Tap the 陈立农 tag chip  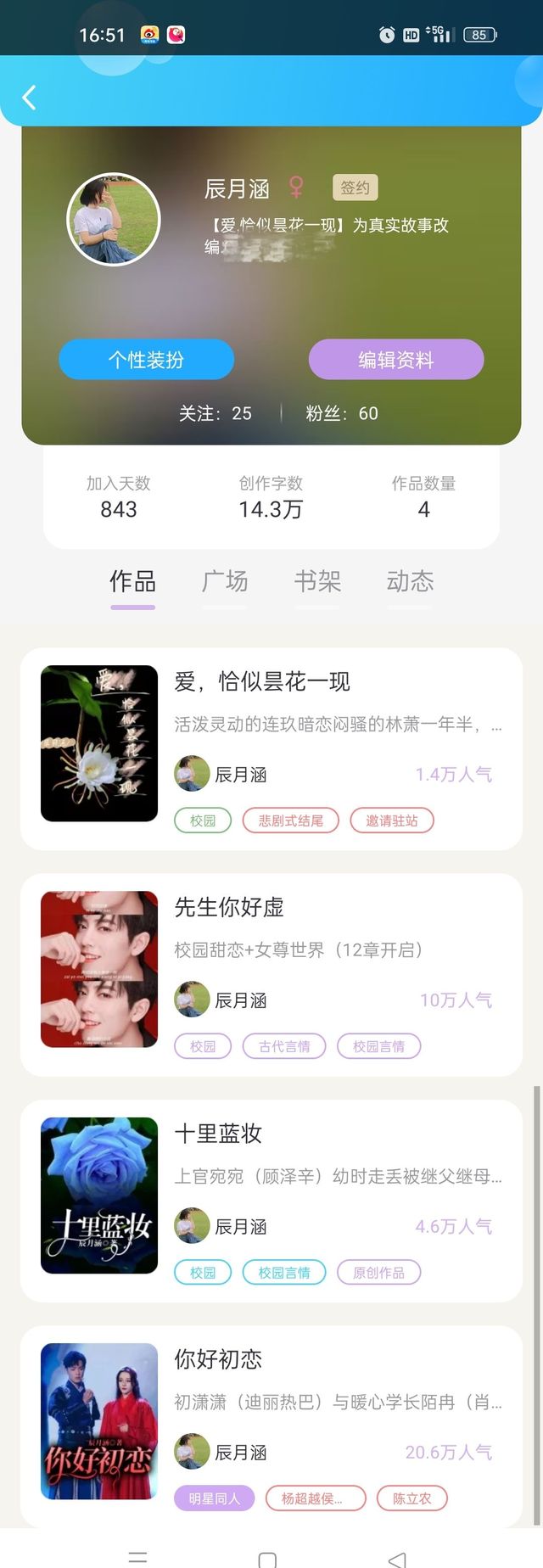pyautogui.click(x=411, y=1498)
